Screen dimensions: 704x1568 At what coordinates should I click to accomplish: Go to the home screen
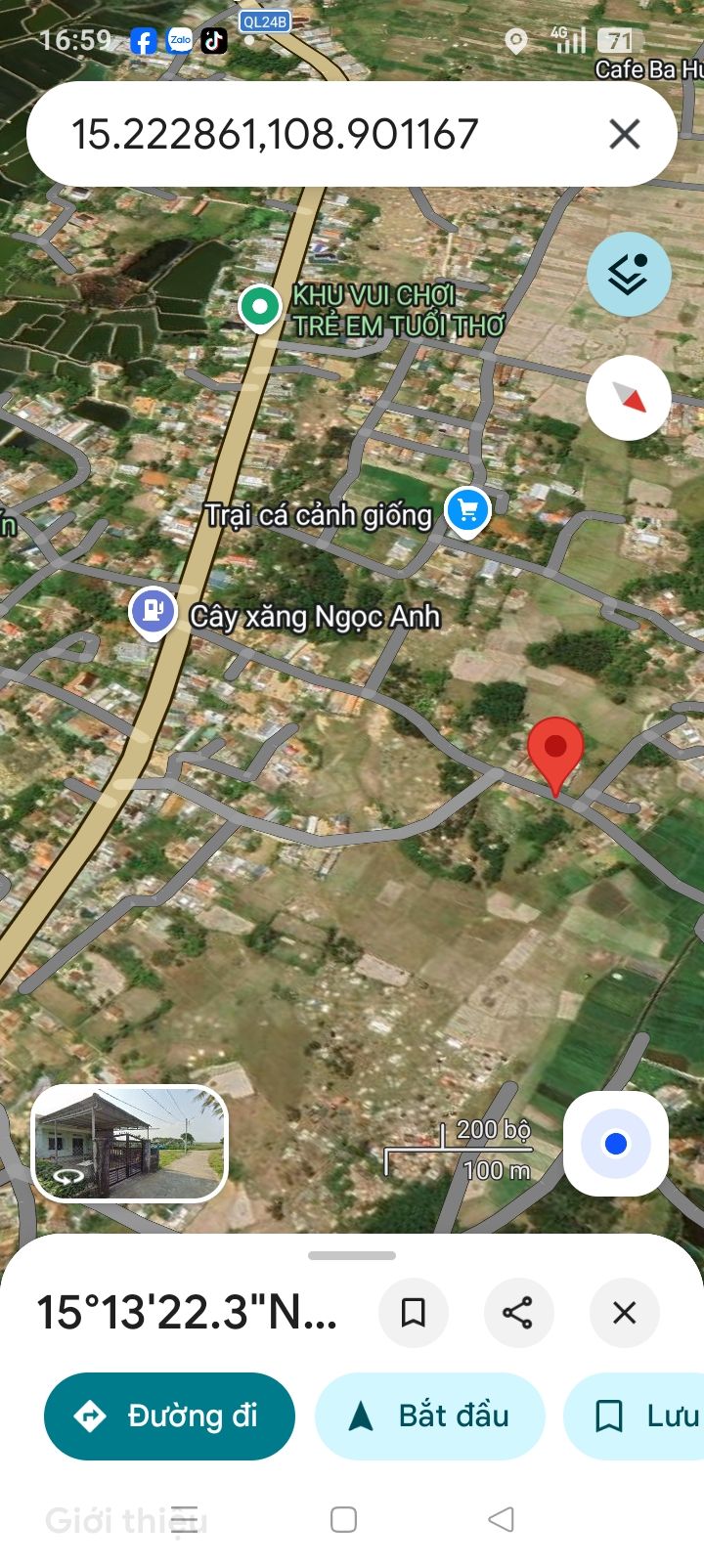point(343,1519)
